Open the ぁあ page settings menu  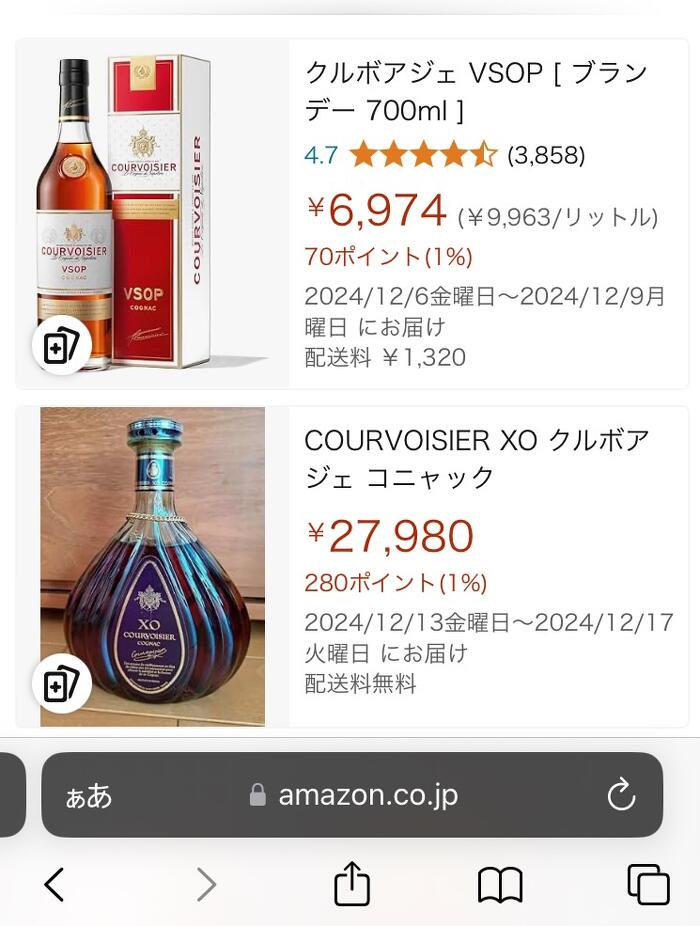[89, 796]
